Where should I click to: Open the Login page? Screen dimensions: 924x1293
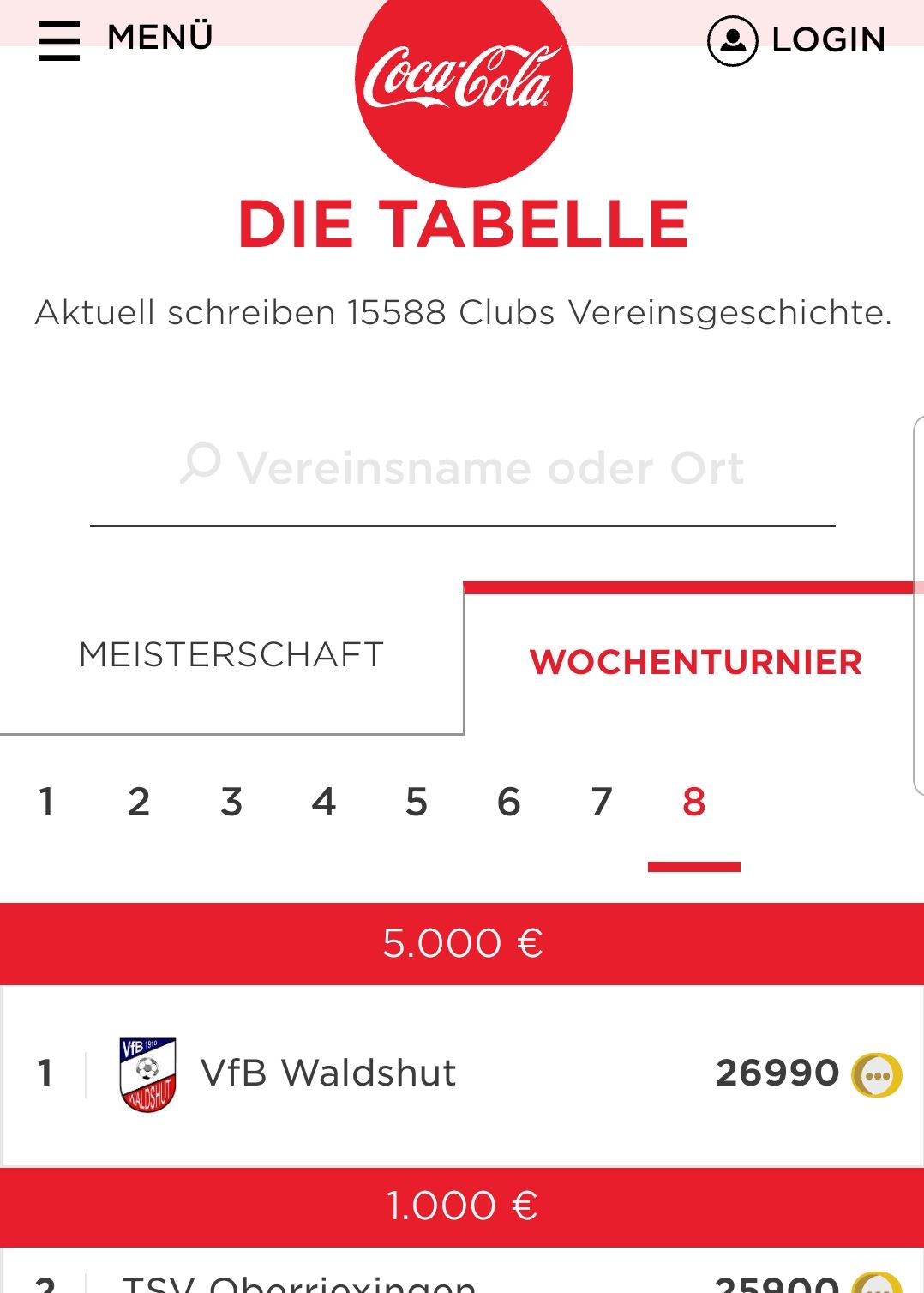tap(797, 40)
